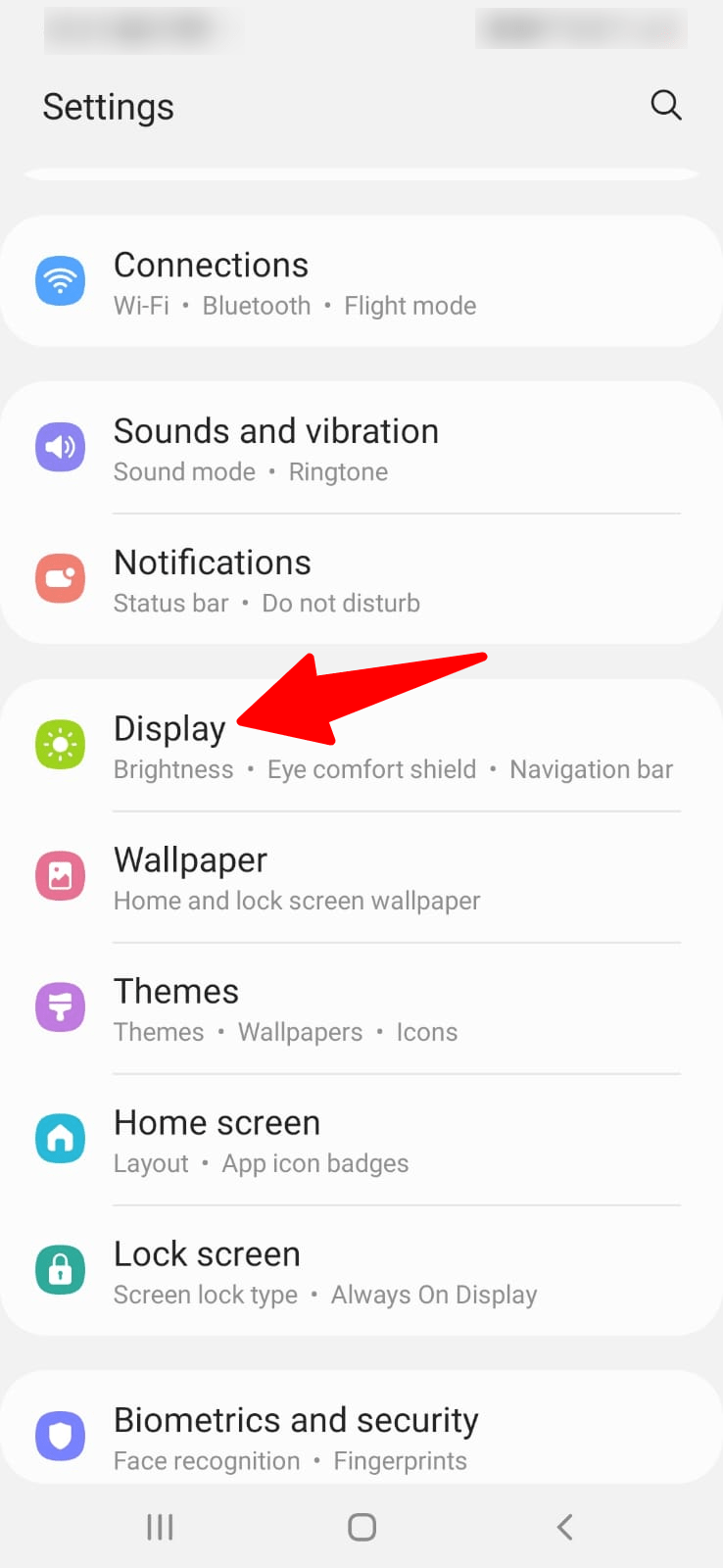
Task: Open Biometrics and security
Action: coord(361,1437)
